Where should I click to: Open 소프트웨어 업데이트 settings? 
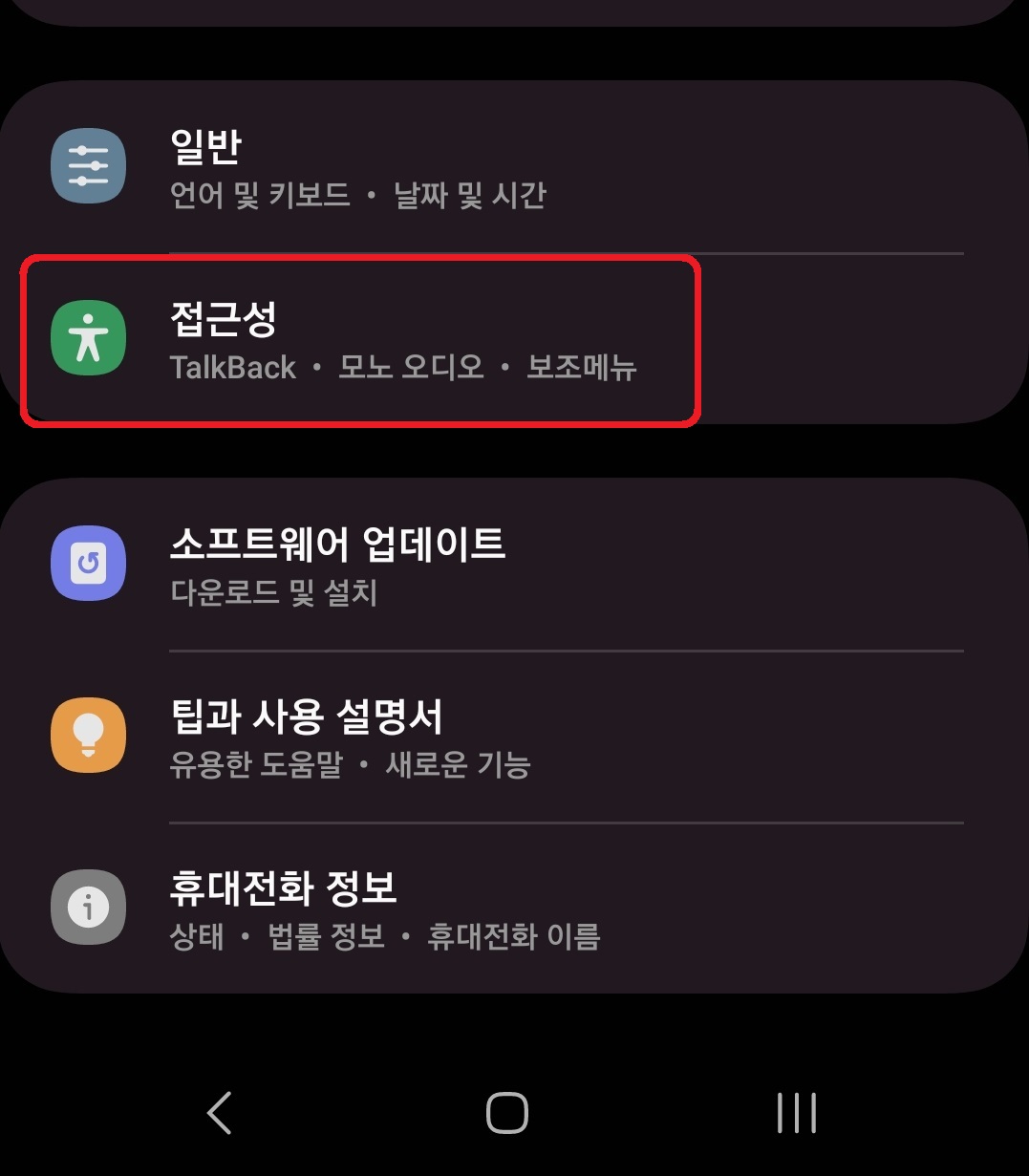point(382,564)
